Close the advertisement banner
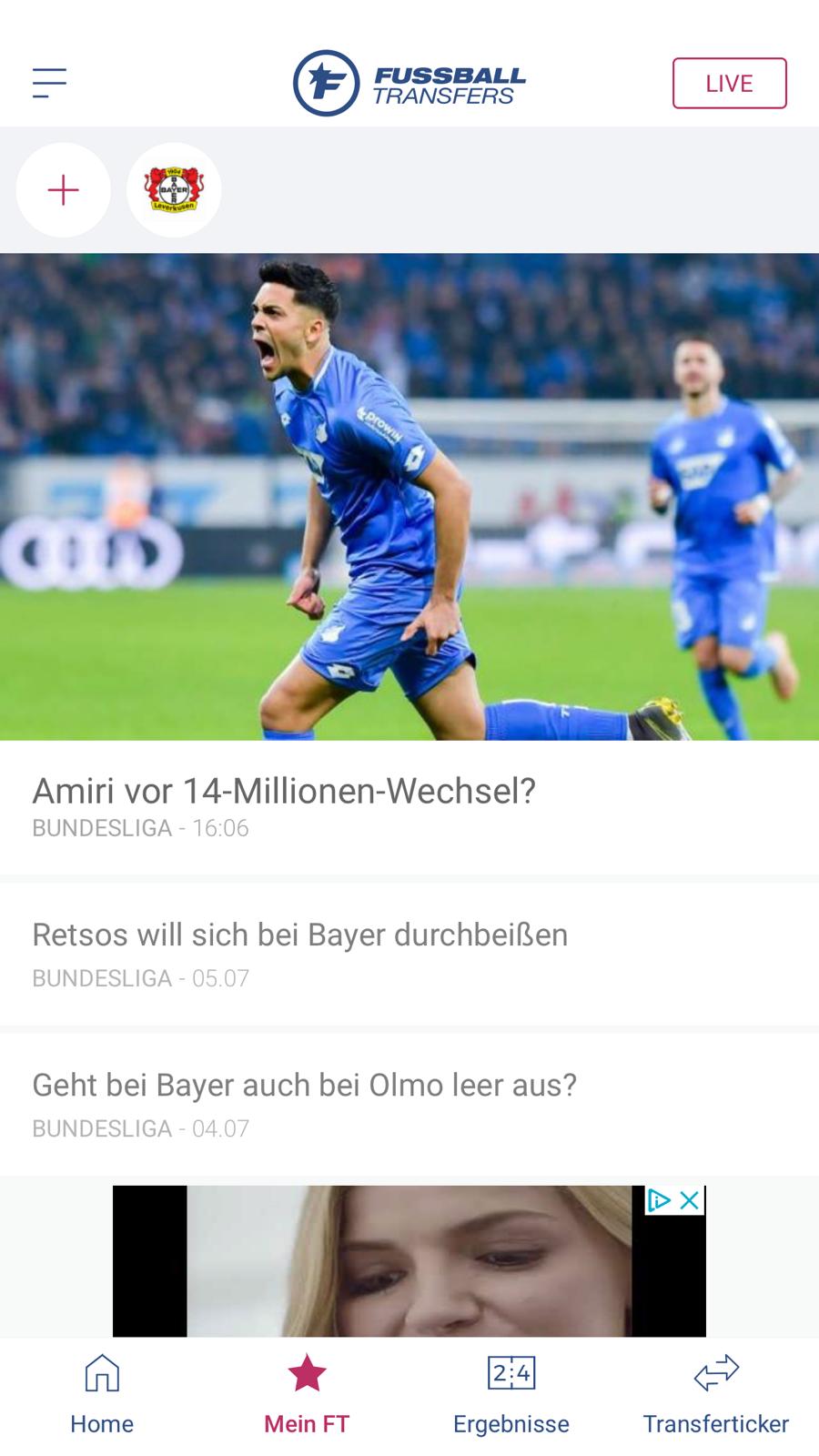Screen dimensions: 819x1456 [690, 1200]
